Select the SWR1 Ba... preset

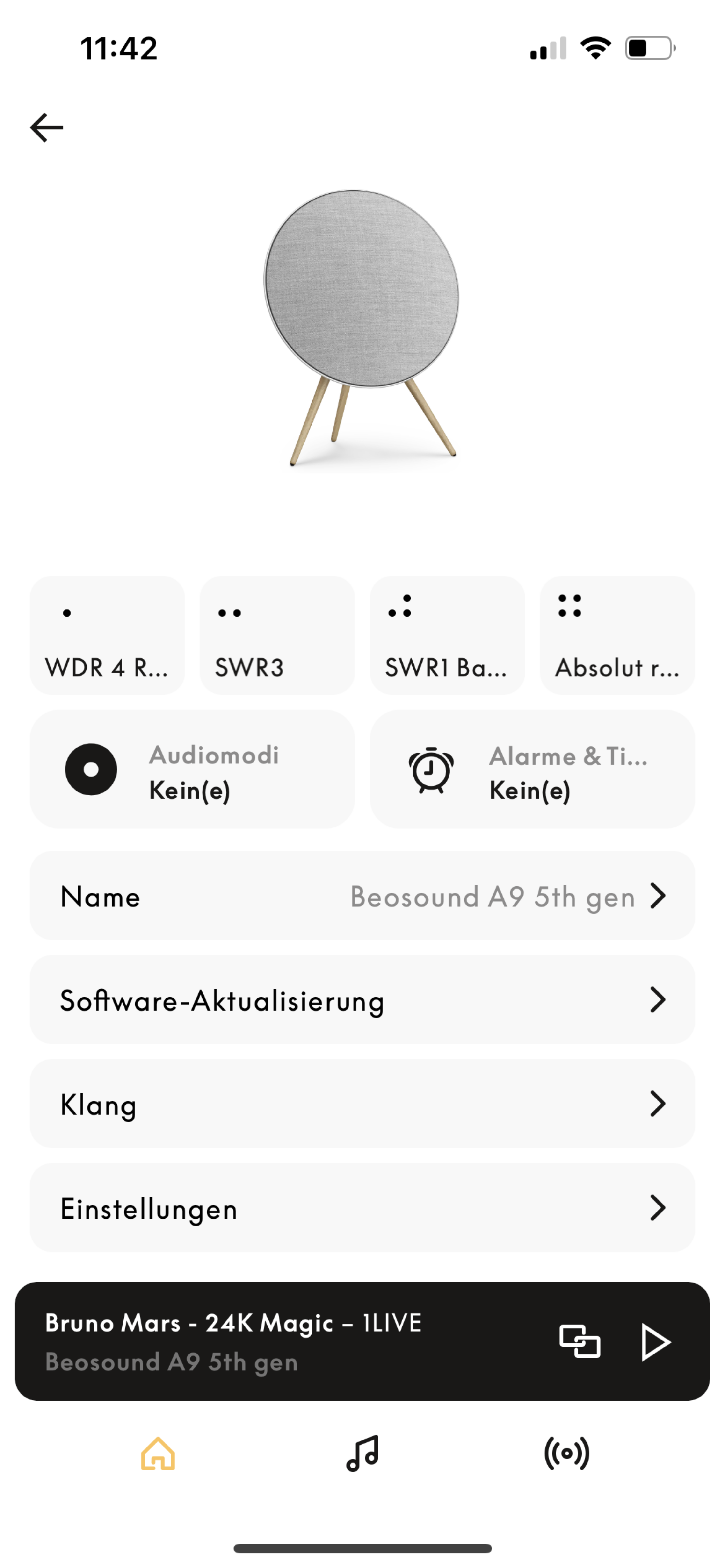click(447, 635)
